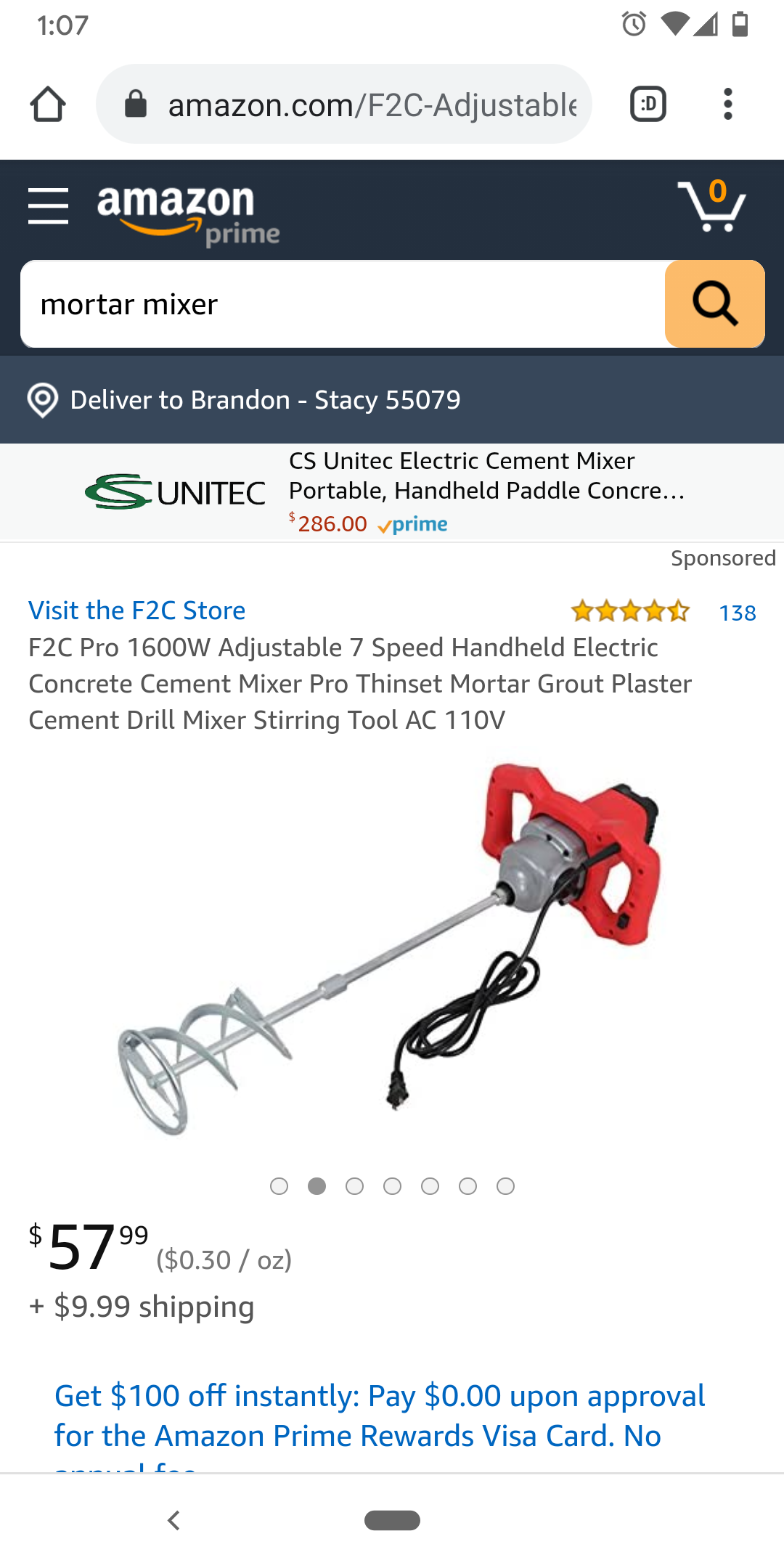Select the third image indicator dot

[x=354, y=1186]
